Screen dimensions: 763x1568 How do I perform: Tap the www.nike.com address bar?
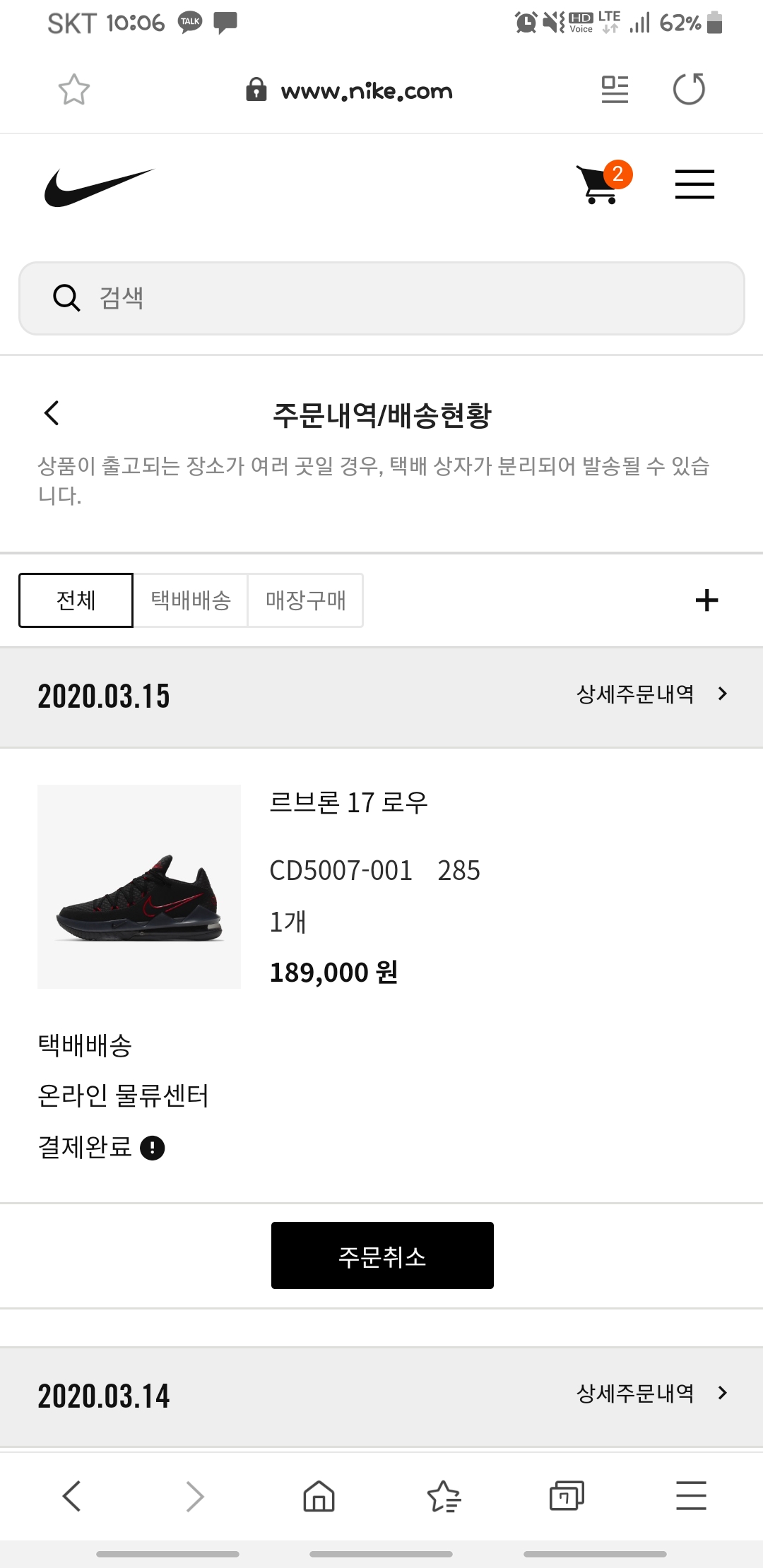point(366,90)
